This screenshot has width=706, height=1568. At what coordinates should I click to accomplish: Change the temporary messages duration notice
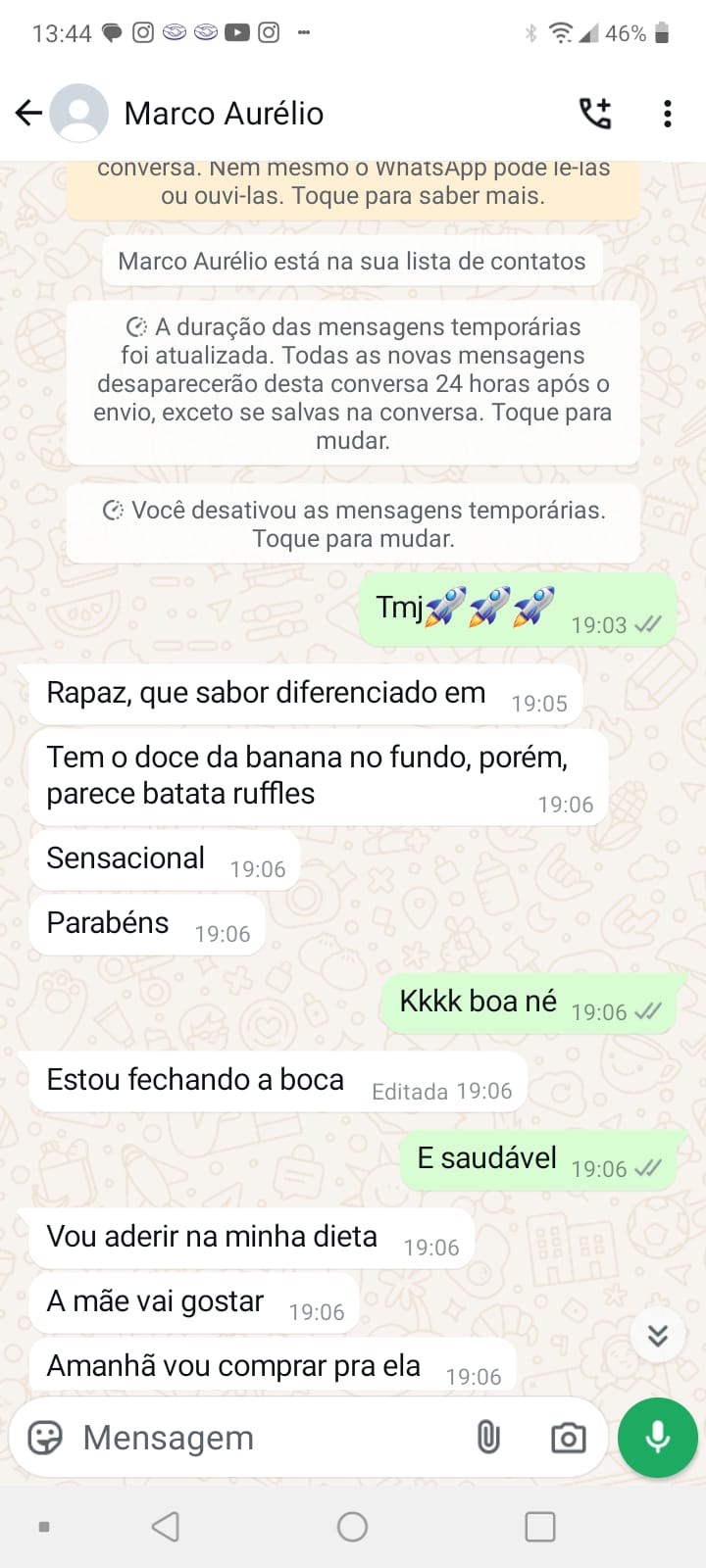(353, 383)
